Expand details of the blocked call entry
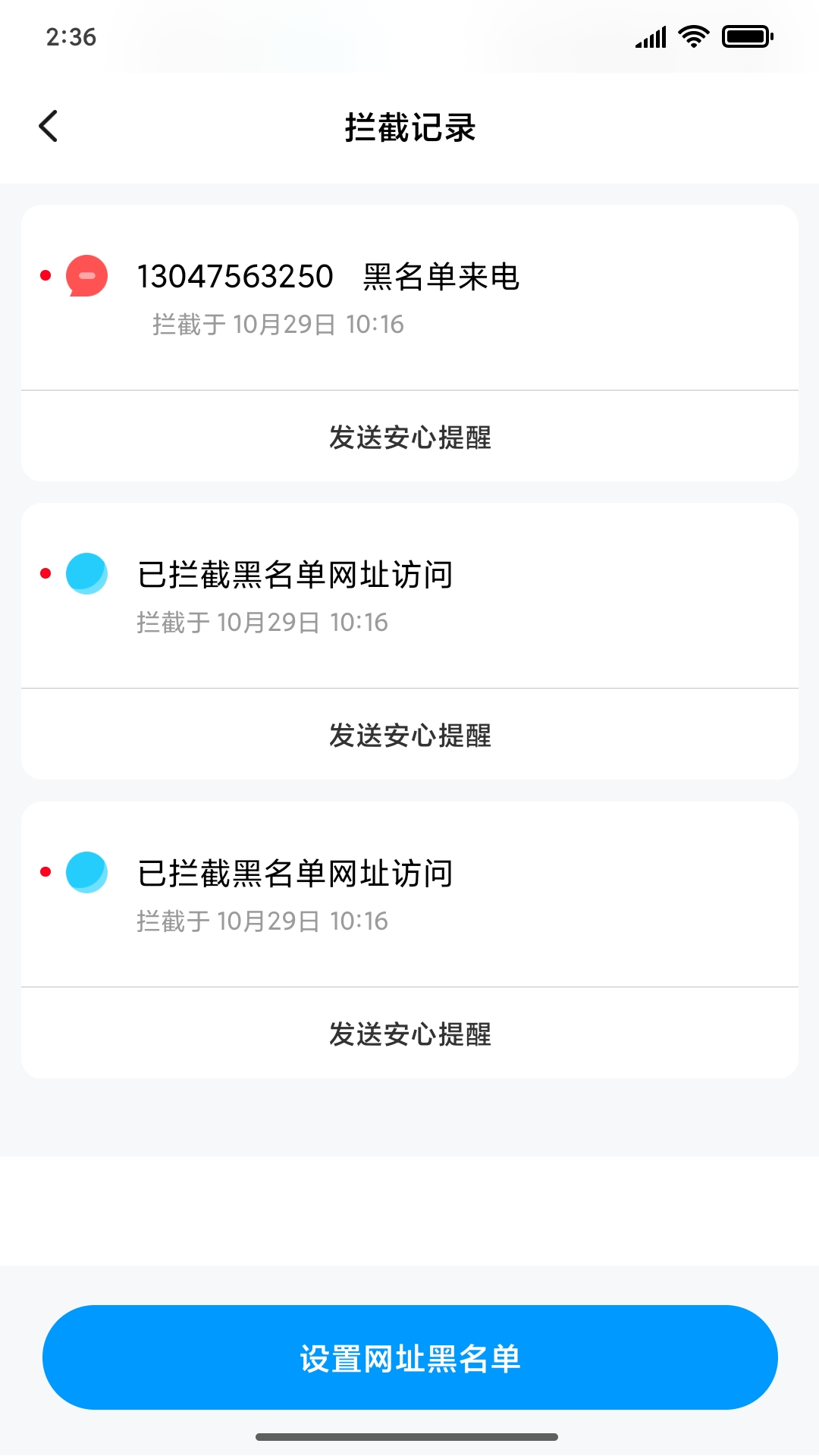Image resolution: width=819 pixels, height=1456 pixels. (x=409, y=296)
